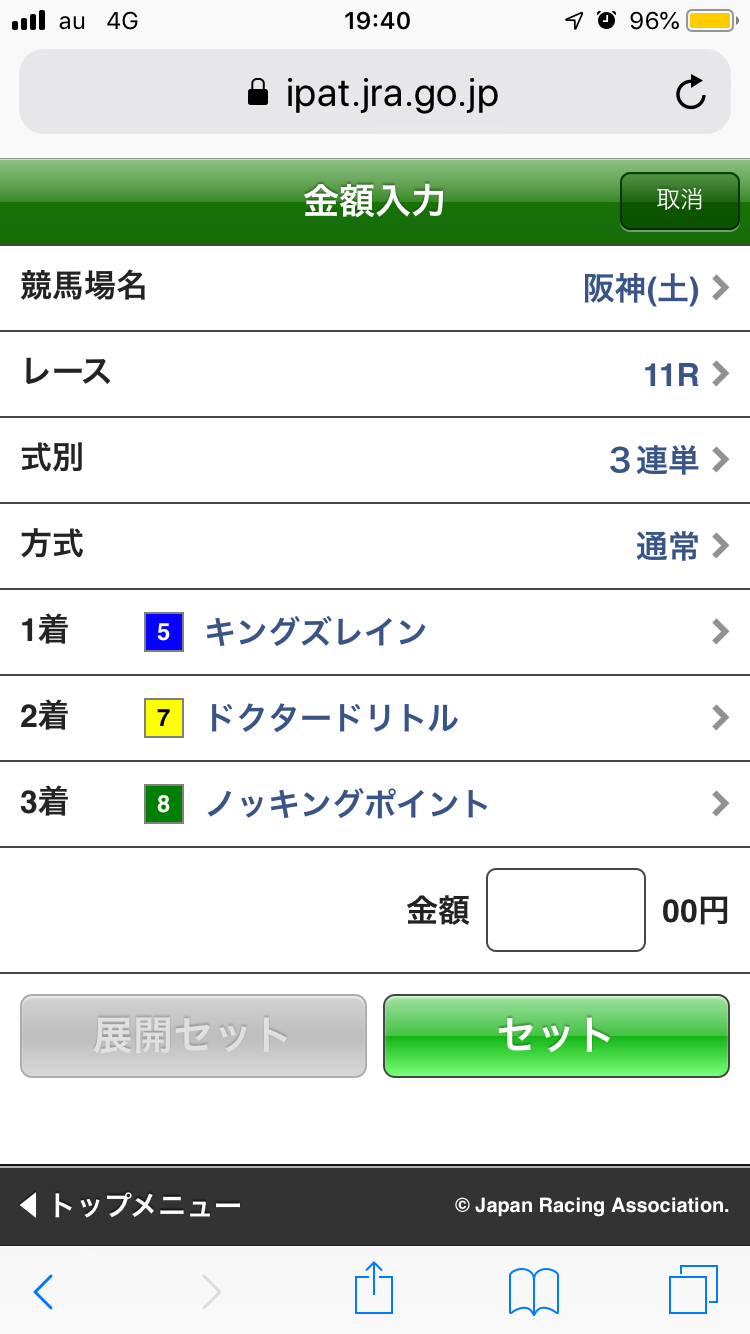750x1334 pixels.
Task: Open the Safari share sheet
Action: click(374, 1289)
